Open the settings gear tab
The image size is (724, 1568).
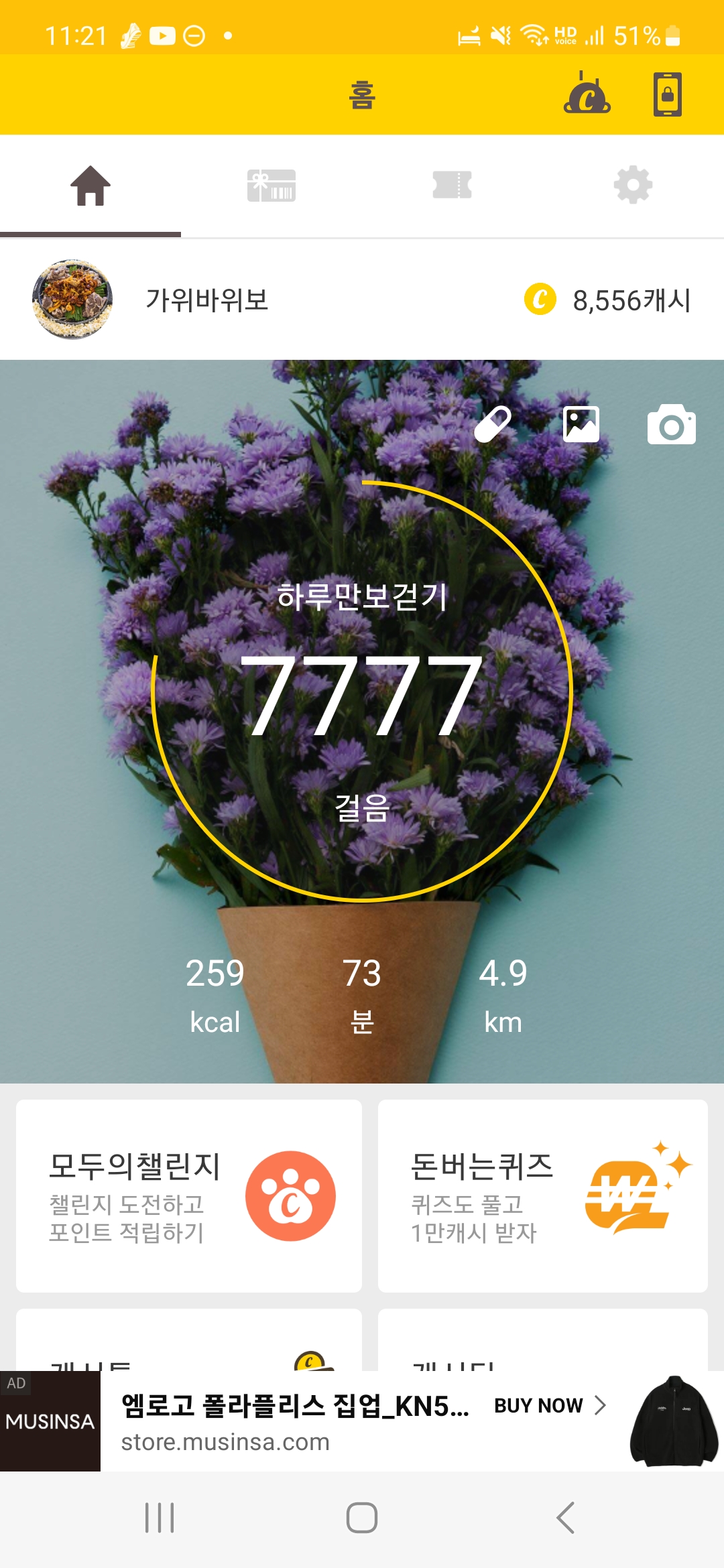[633, 186]
